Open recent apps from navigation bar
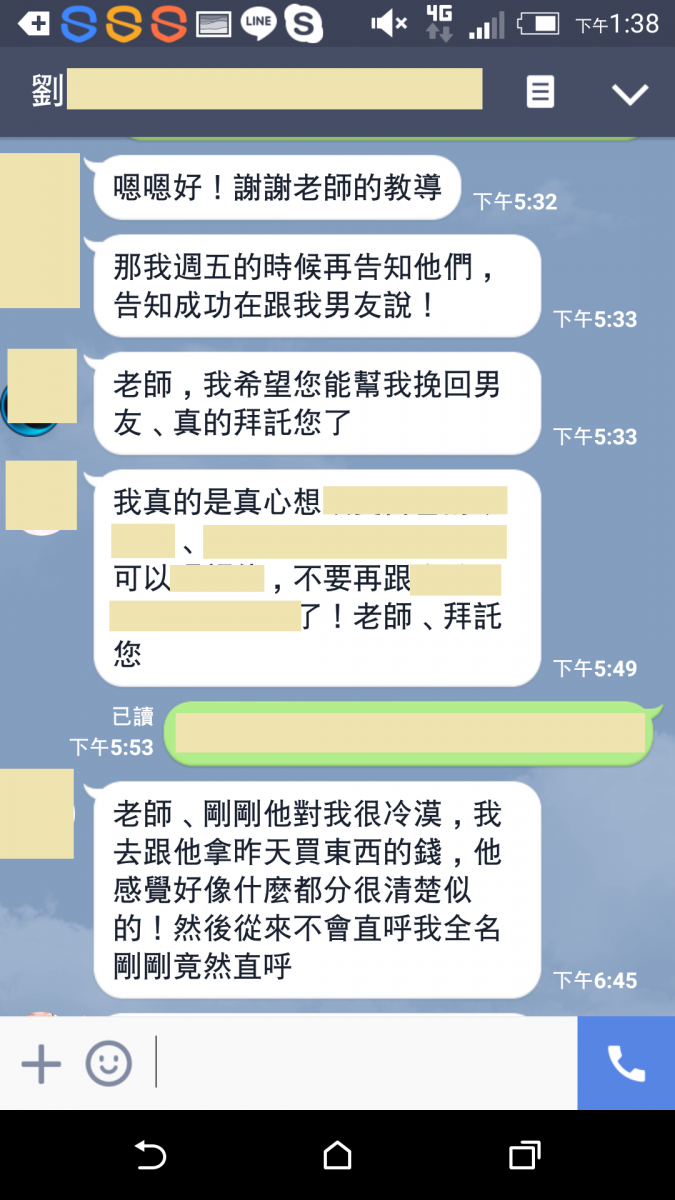The width and height of the screenshot is (675, 1200). tap(524, 1156)
